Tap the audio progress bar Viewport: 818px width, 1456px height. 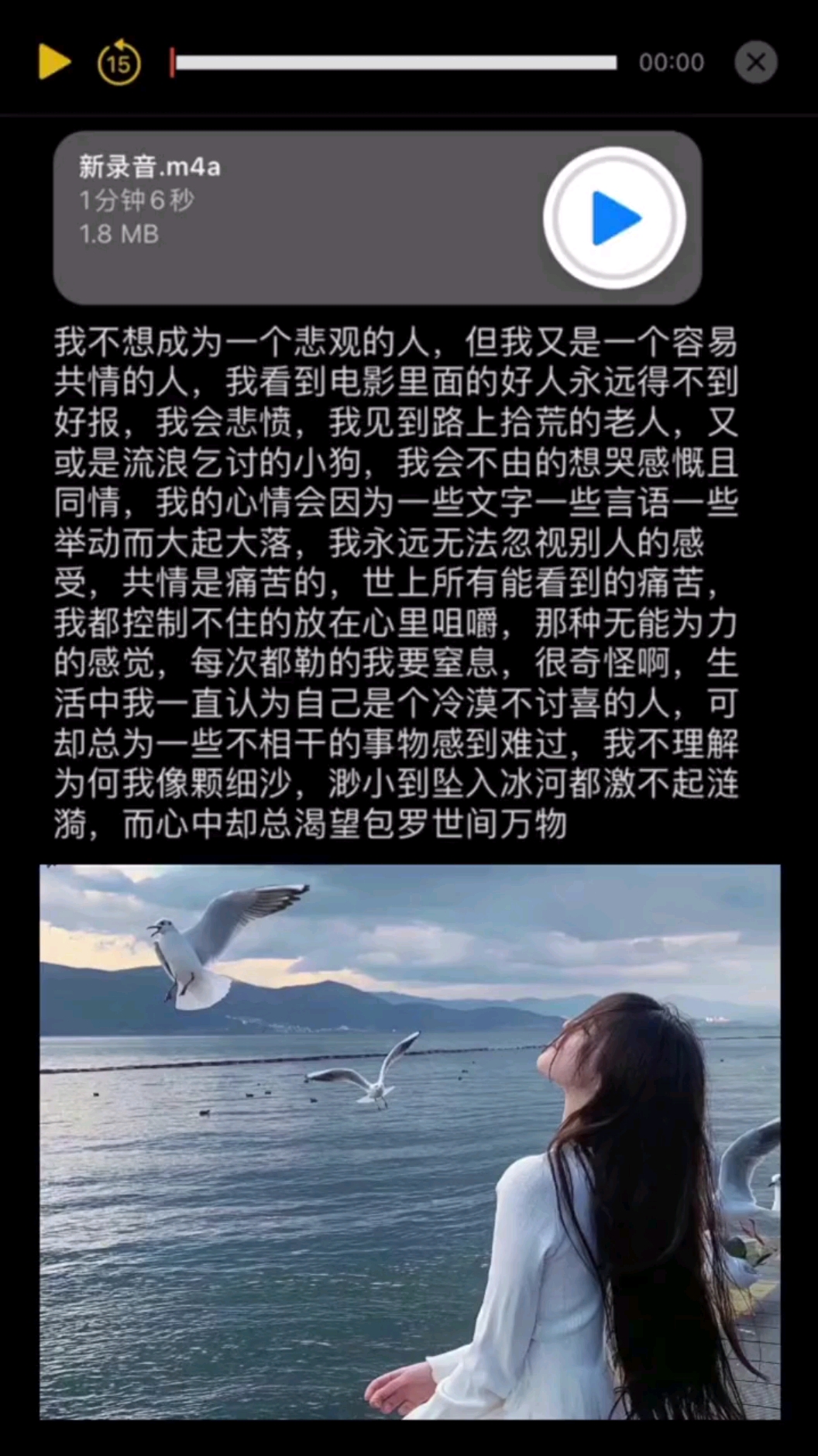395,63
